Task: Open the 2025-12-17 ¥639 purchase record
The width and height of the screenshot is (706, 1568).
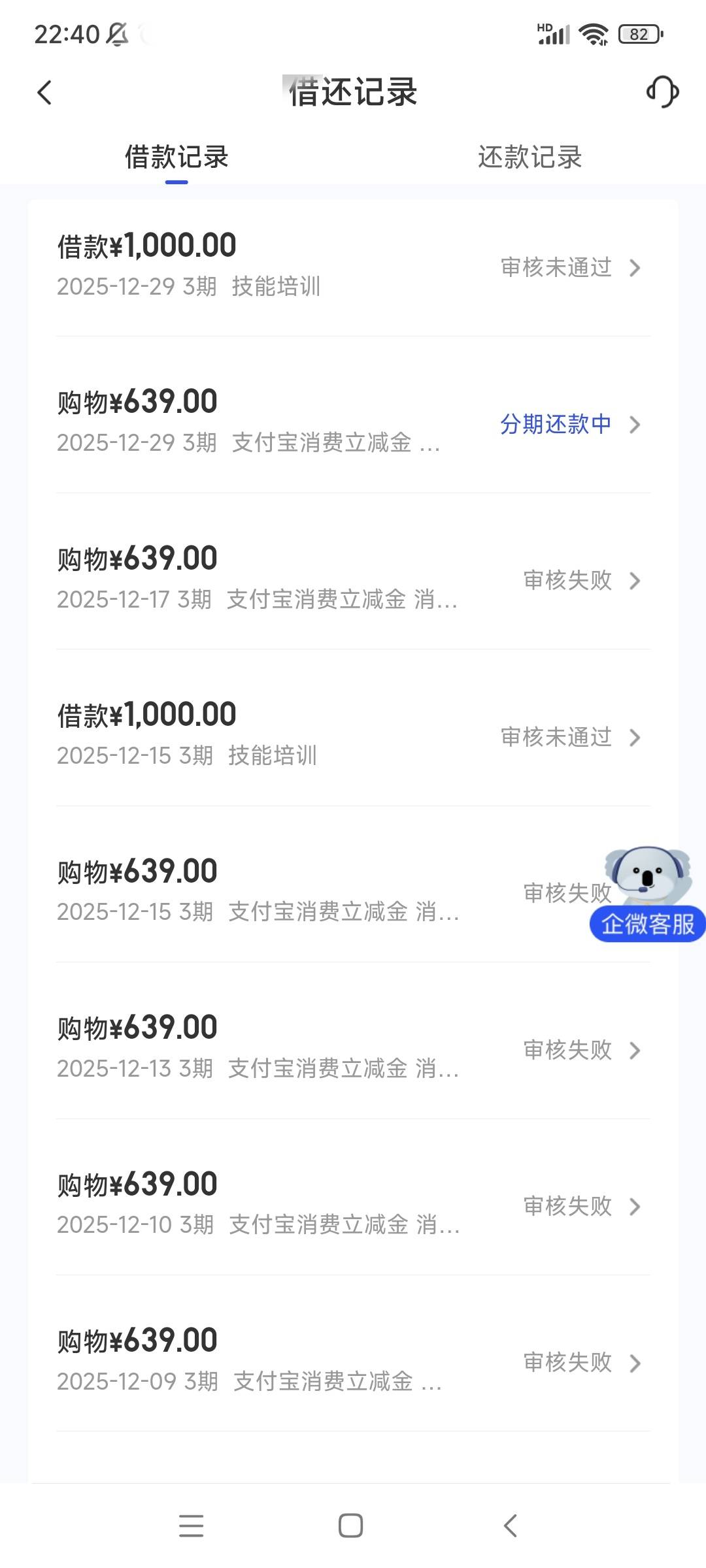Action: [353, 580]
